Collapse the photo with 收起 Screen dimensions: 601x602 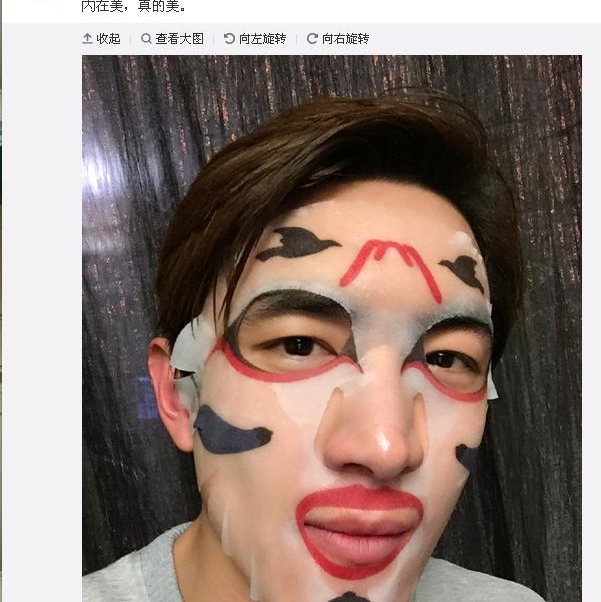[101, 39]
